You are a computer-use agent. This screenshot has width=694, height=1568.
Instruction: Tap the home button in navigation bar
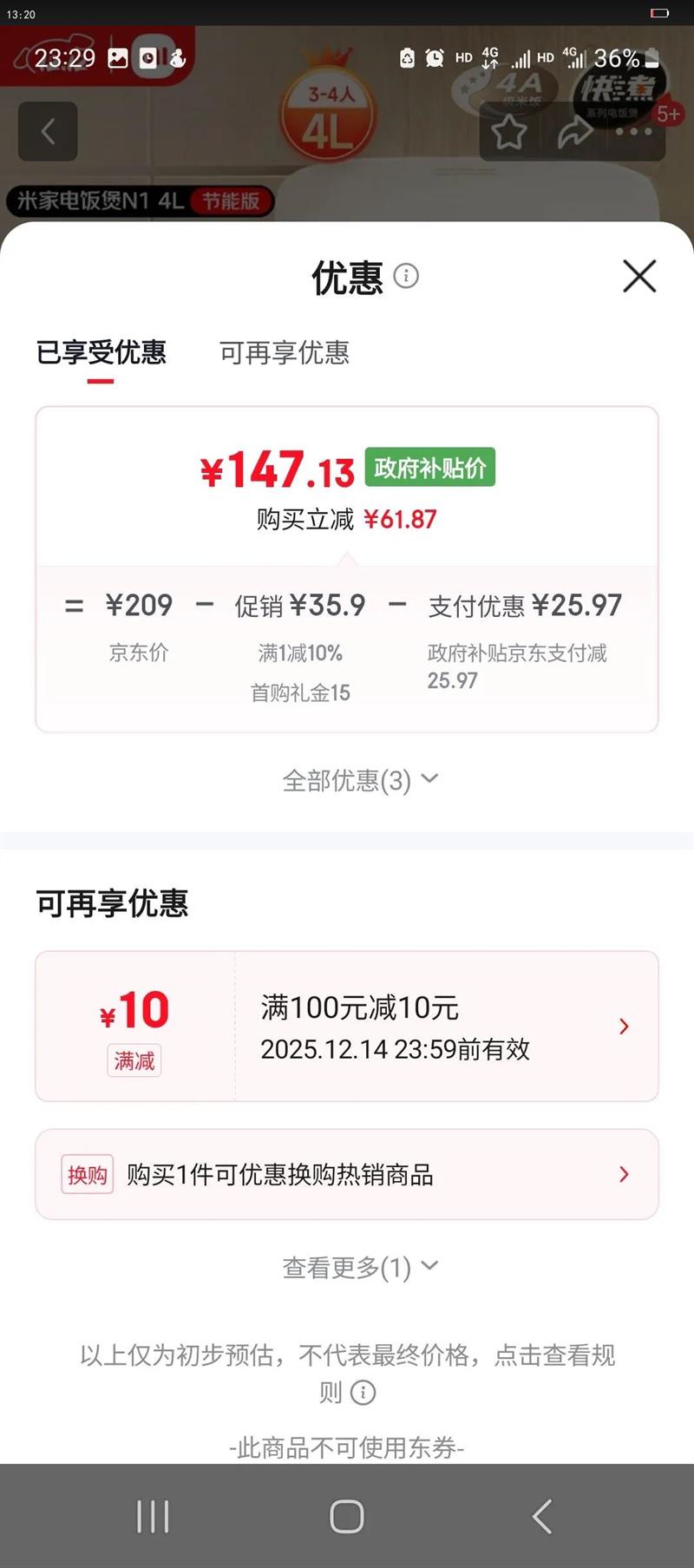[x=346, y=1517]
